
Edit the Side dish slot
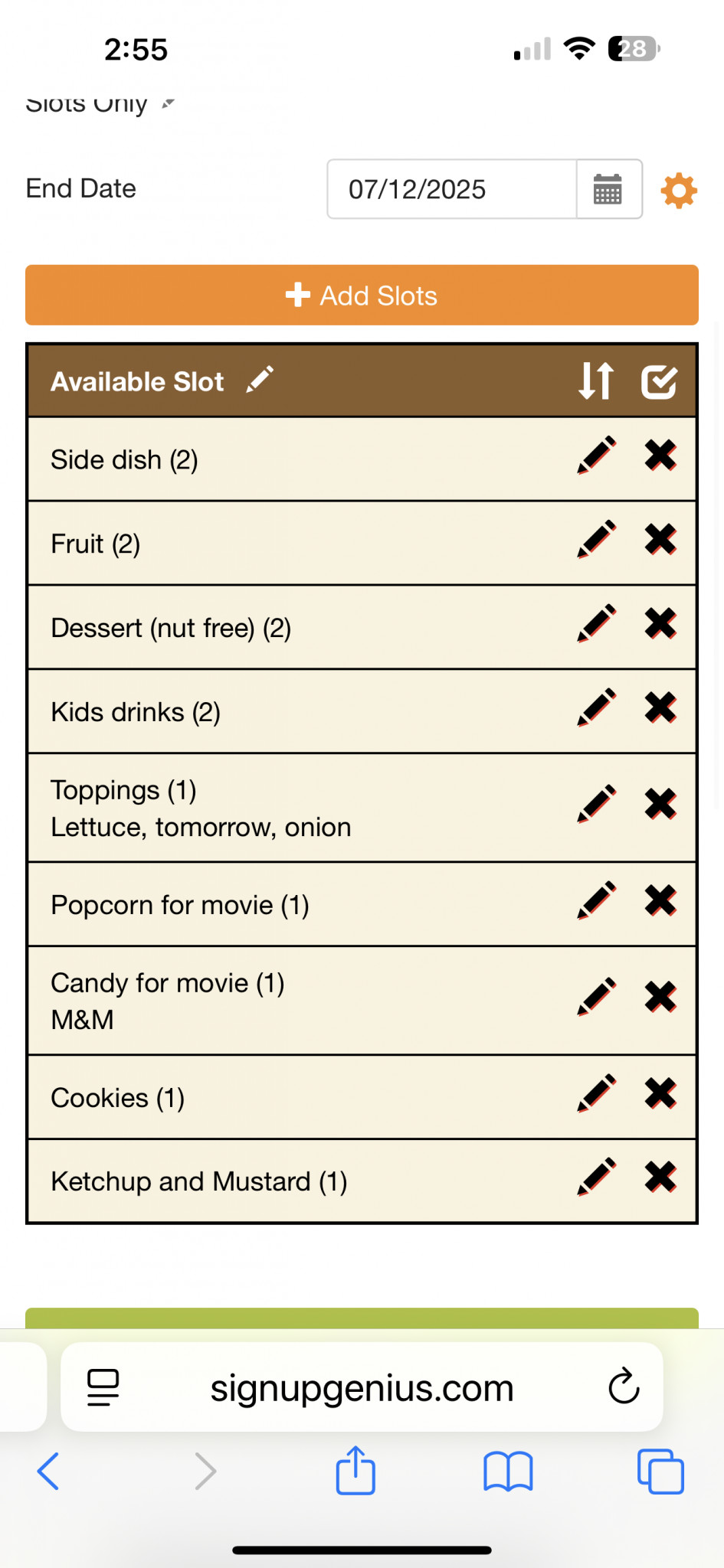point(597,456)
